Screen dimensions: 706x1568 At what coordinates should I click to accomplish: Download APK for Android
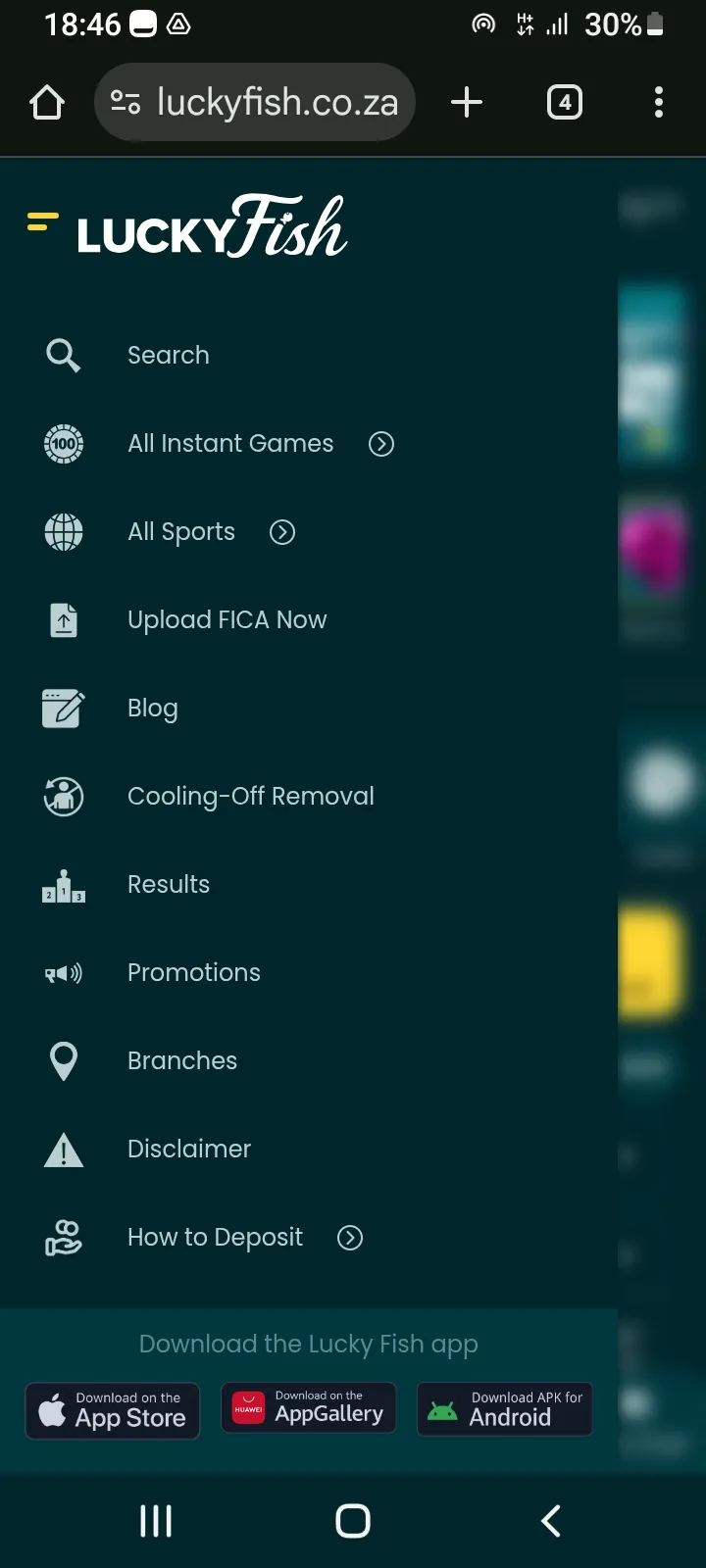pos(505,1409)
